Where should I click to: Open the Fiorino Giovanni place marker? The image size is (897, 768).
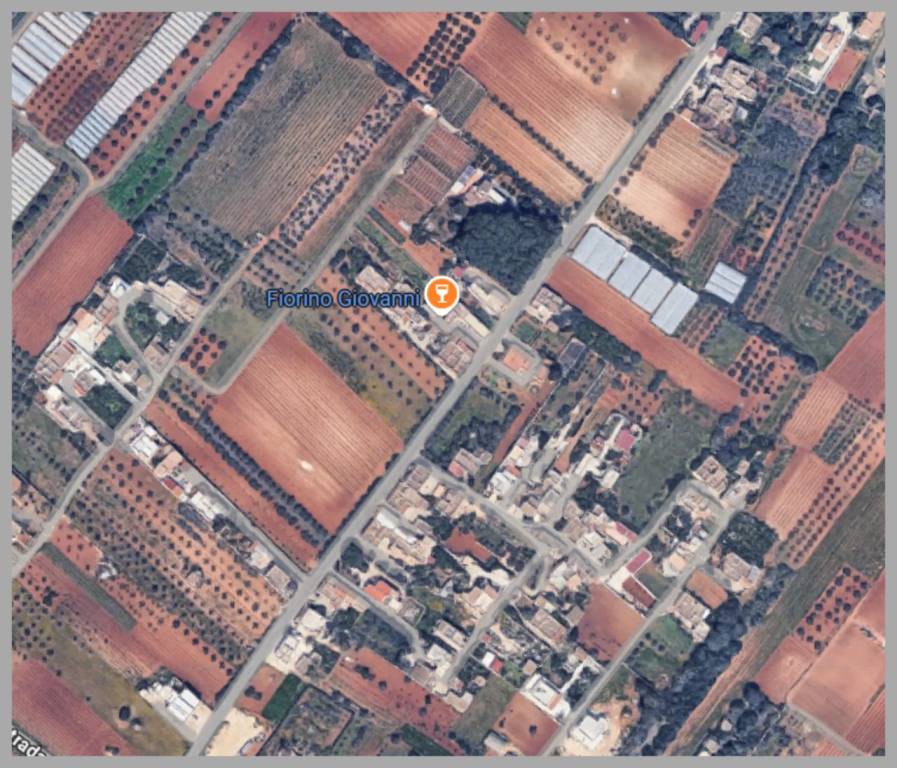441,294
